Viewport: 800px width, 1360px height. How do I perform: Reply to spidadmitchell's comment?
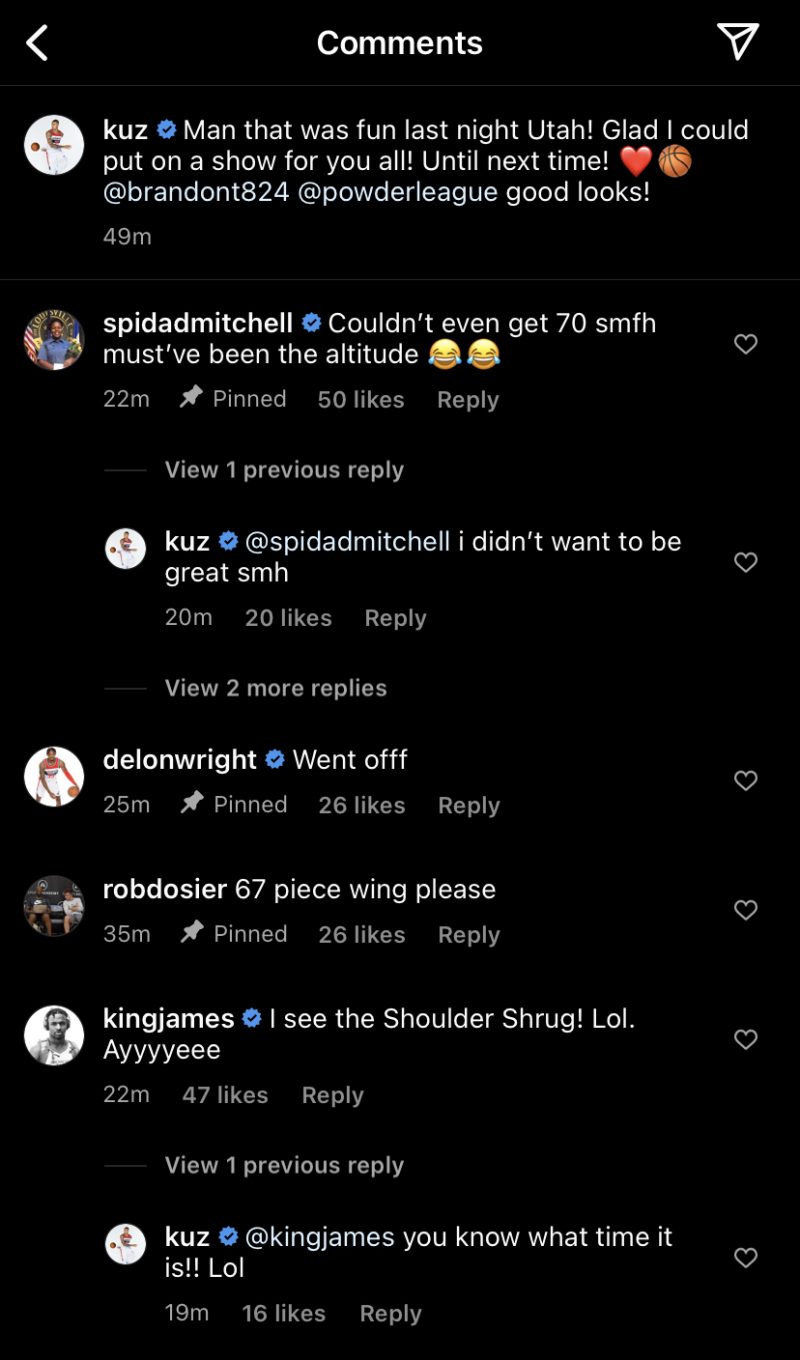(x=467, y=400)
